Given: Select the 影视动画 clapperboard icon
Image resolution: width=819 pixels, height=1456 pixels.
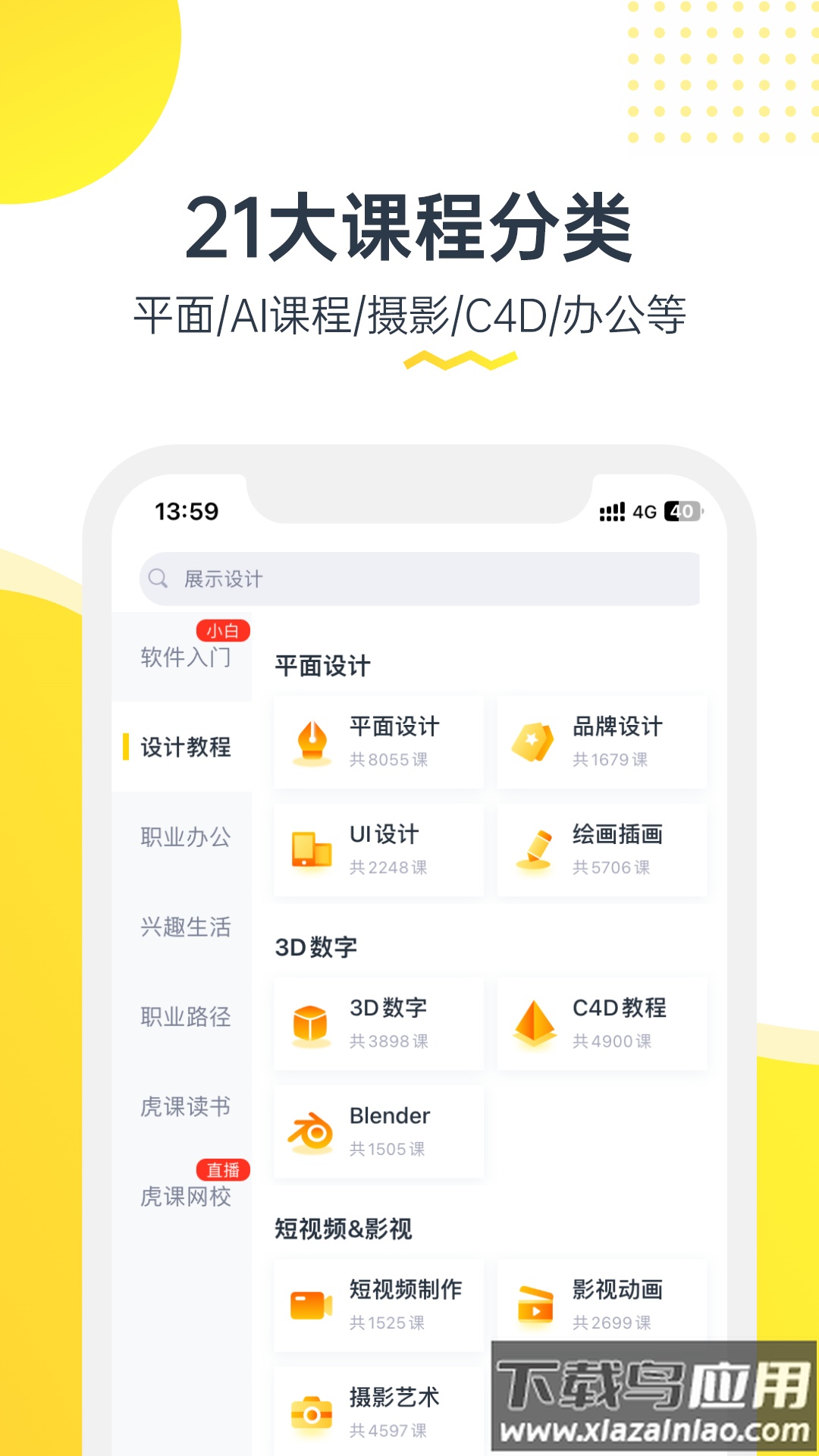Looking at the screenshot, I should pyautogui.click(x=534, y=1304).
